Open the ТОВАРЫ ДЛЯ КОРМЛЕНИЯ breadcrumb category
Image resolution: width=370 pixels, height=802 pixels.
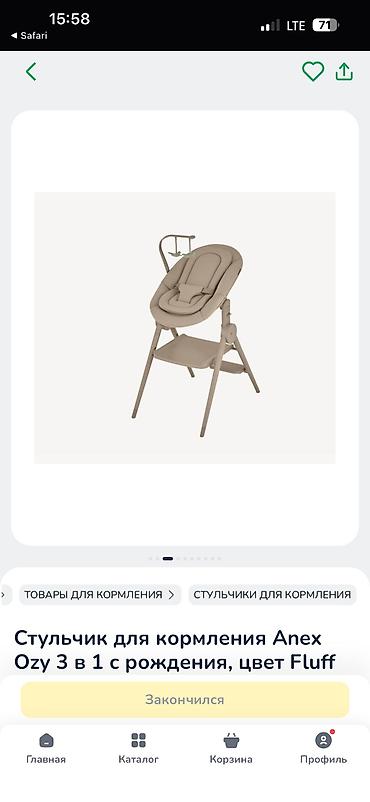99,594
